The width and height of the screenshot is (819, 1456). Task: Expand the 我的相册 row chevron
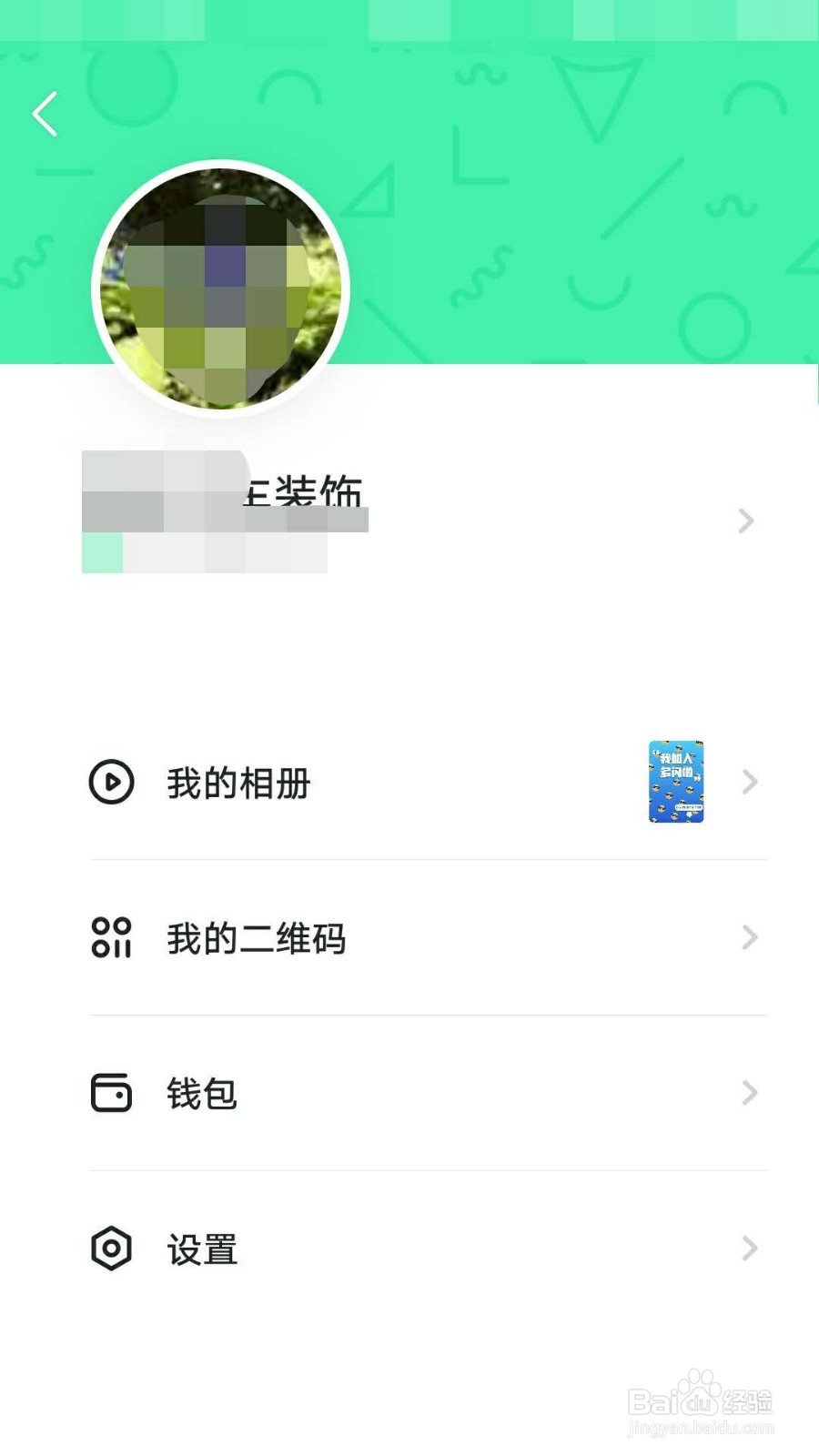click(748, 783)
